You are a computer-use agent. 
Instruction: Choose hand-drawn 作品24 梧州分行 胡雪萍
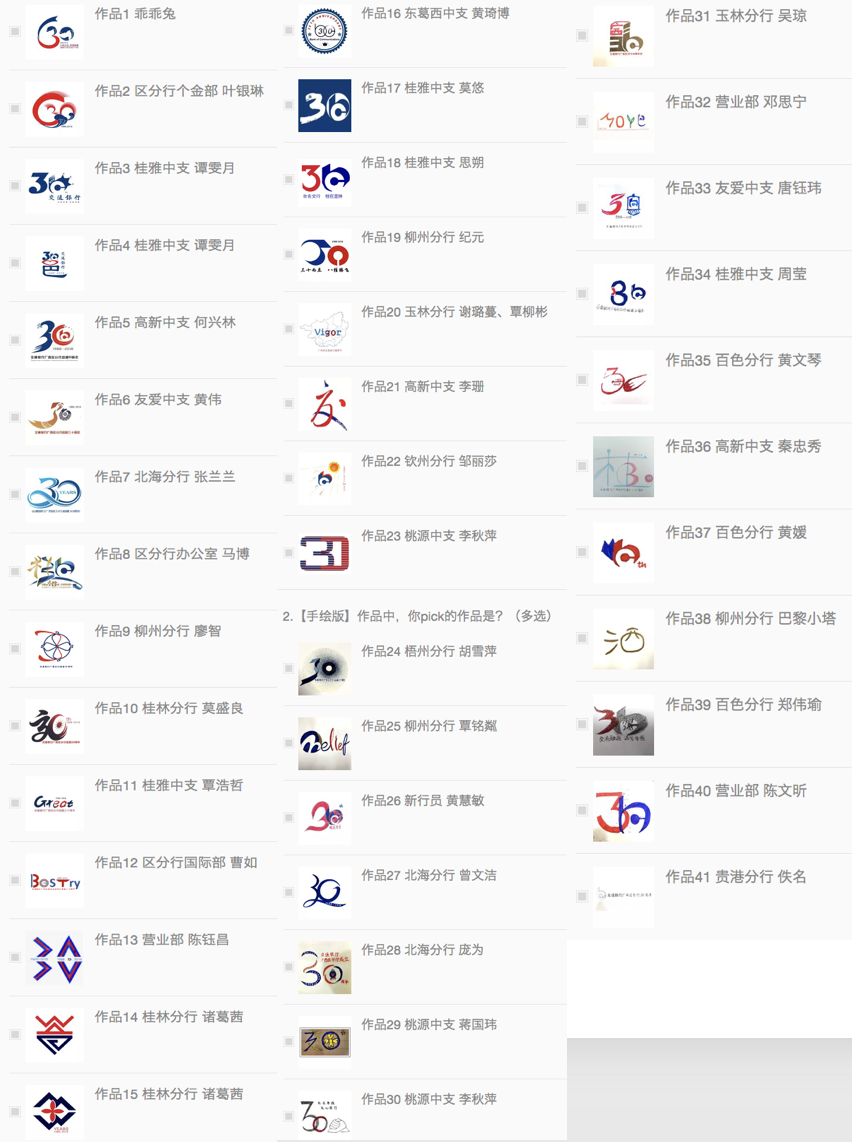click(288, 668)
